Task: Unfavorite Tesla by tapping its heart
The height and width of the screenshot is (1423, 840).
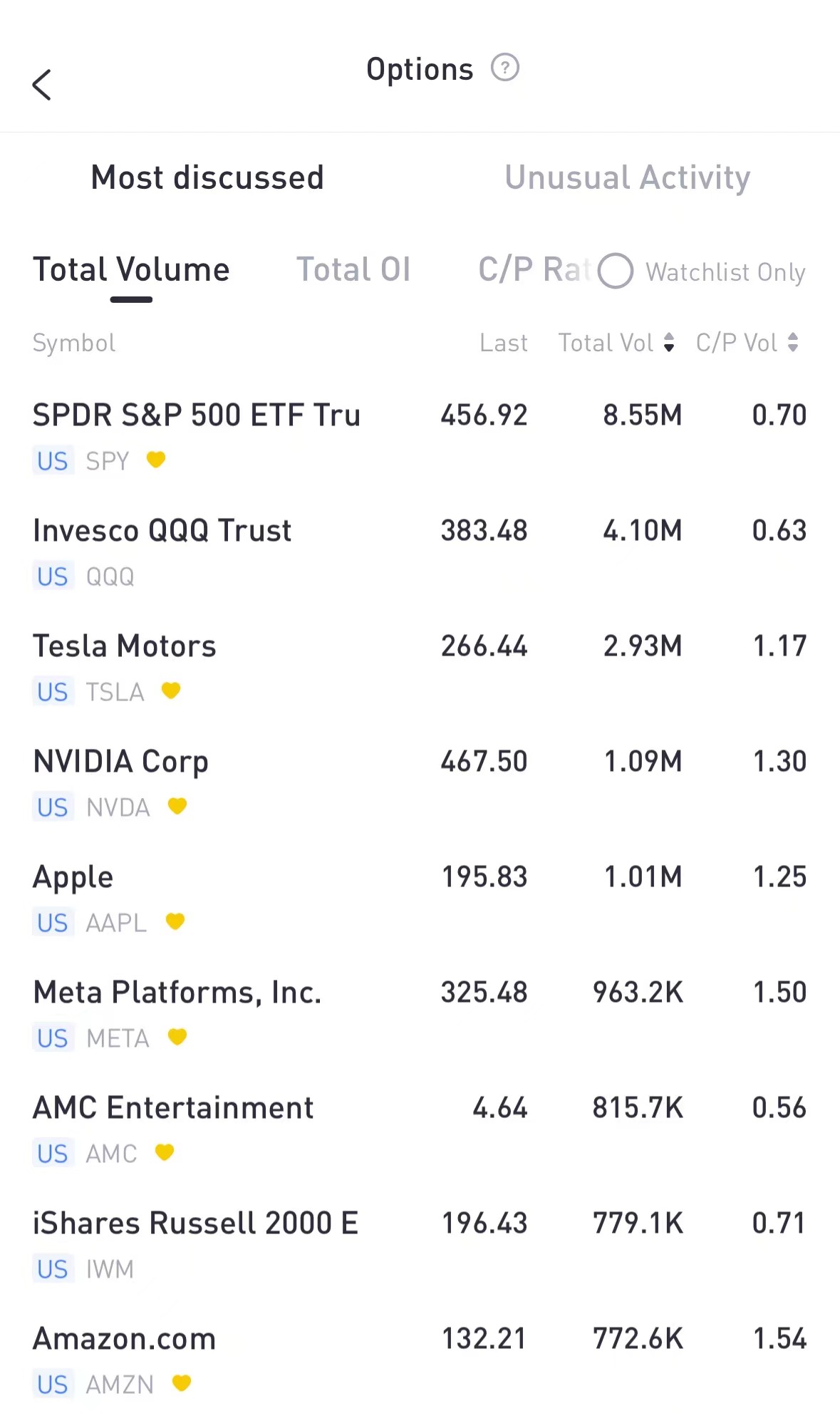Action: (x=170, y=690)
